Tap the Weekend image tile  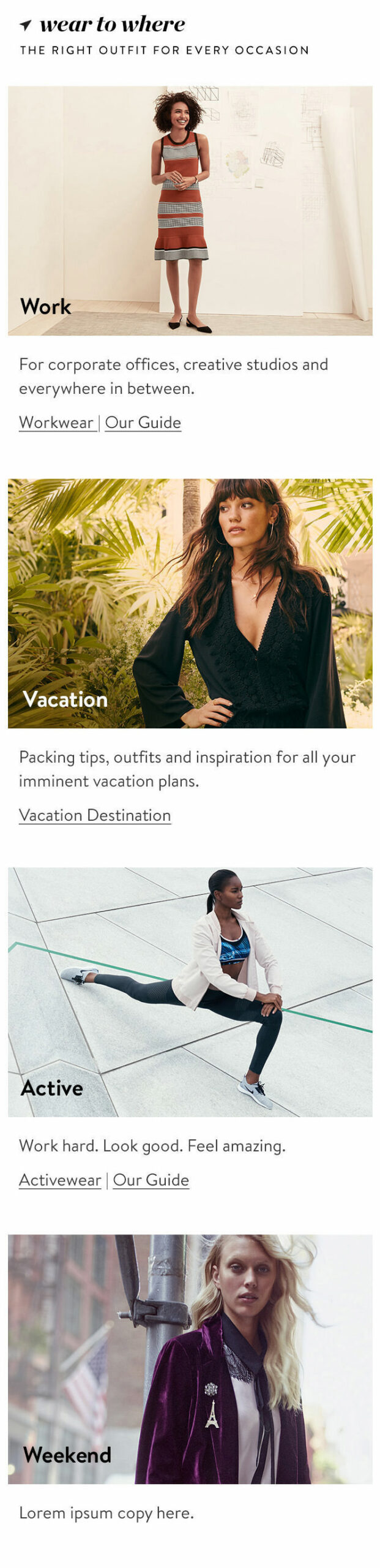(x=190, y=1358)
